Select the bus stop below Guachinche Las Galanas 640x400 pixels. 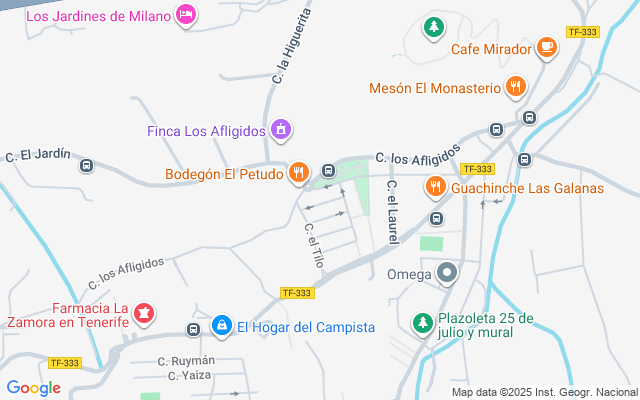(437, 218)
